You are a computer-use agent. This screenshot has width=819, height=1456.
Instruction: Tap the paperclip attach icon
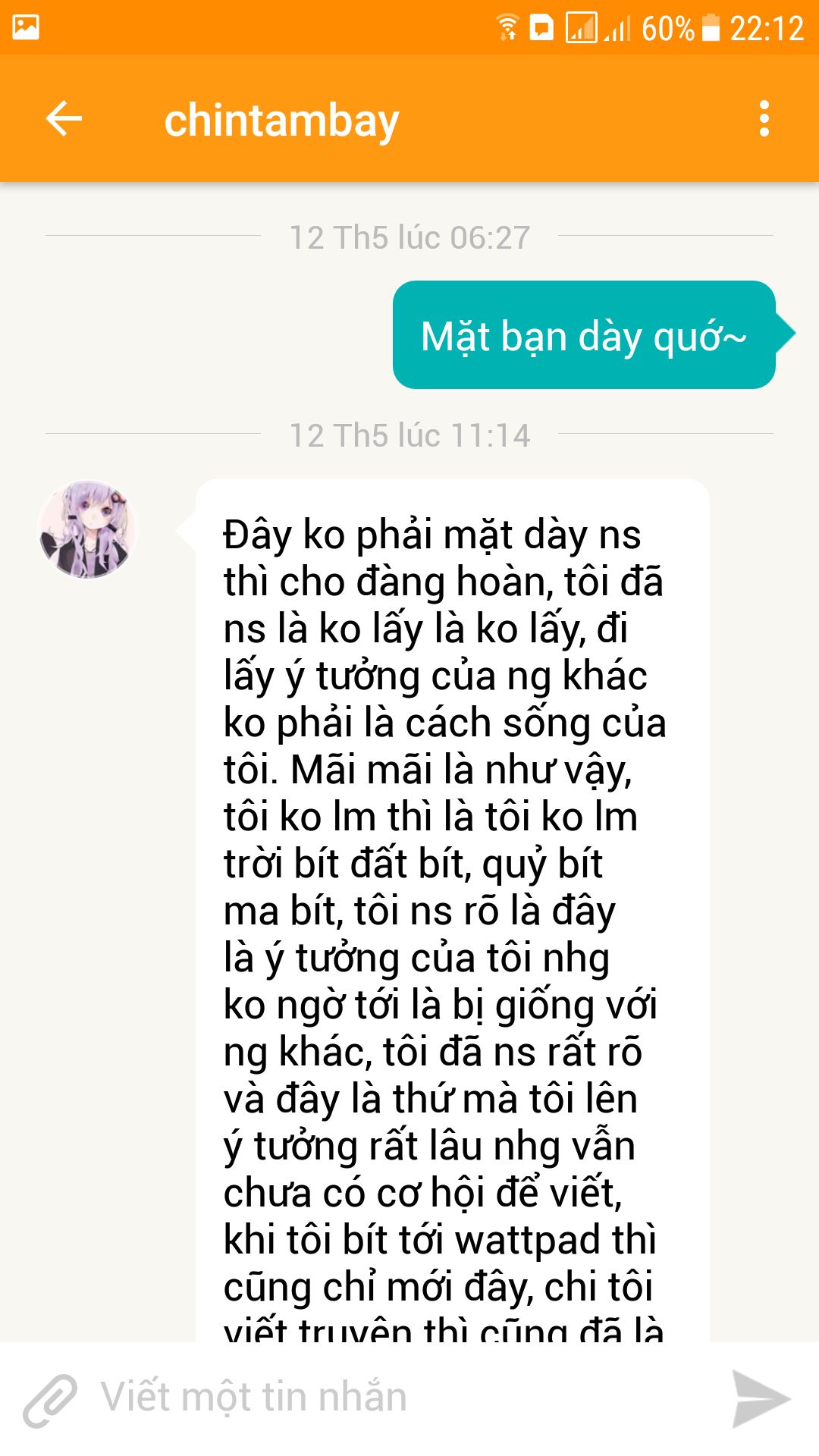click(x=50, y=1399)
